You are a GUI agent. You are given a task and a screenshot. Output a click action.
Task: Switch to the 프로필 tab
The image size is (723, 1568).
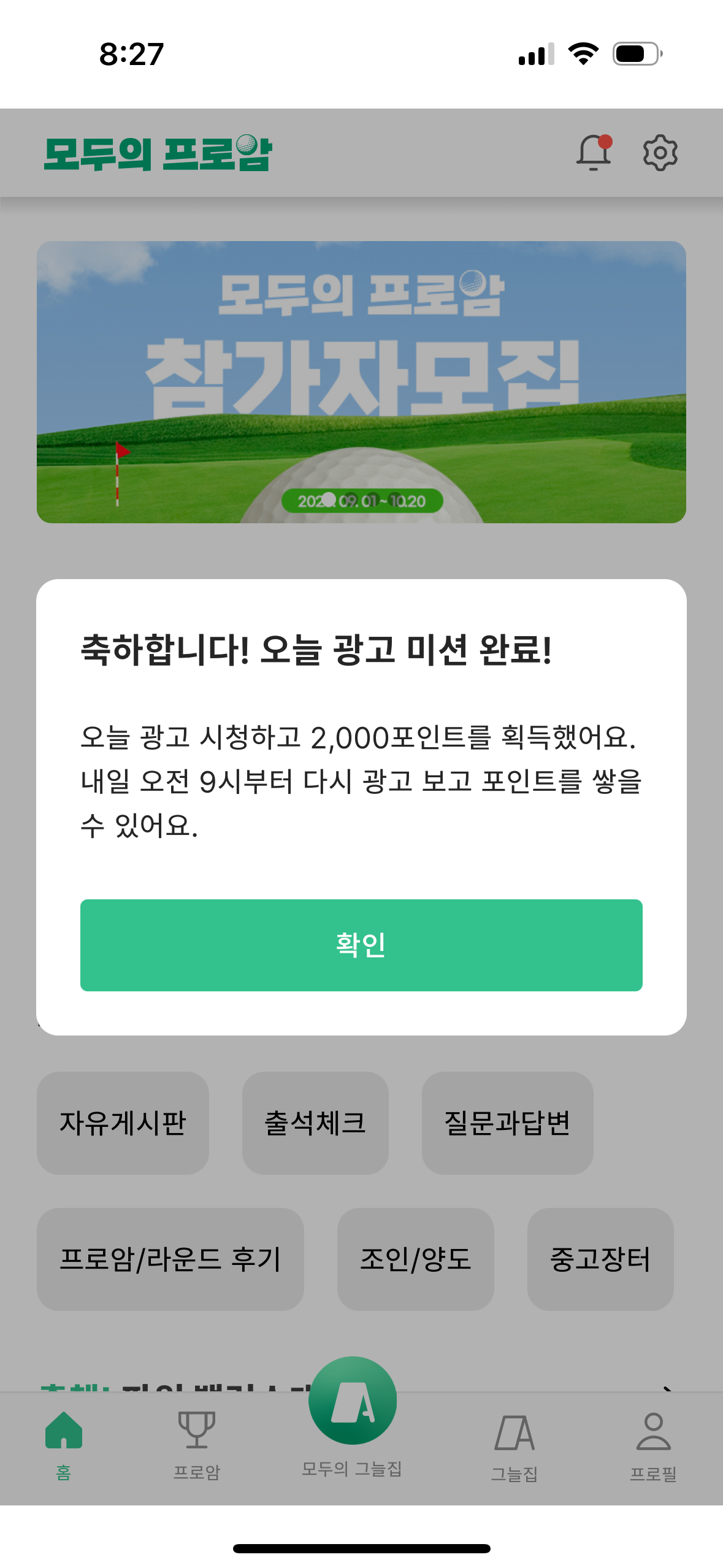[x=653, y=1445]
